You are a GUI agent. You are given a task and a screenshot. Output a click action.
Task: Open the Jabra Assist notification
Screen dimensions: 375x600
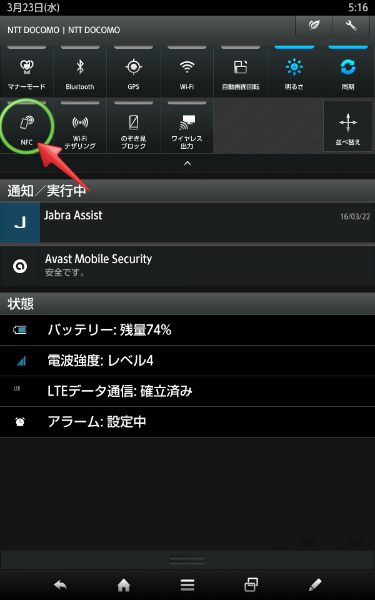coord(188,222)
